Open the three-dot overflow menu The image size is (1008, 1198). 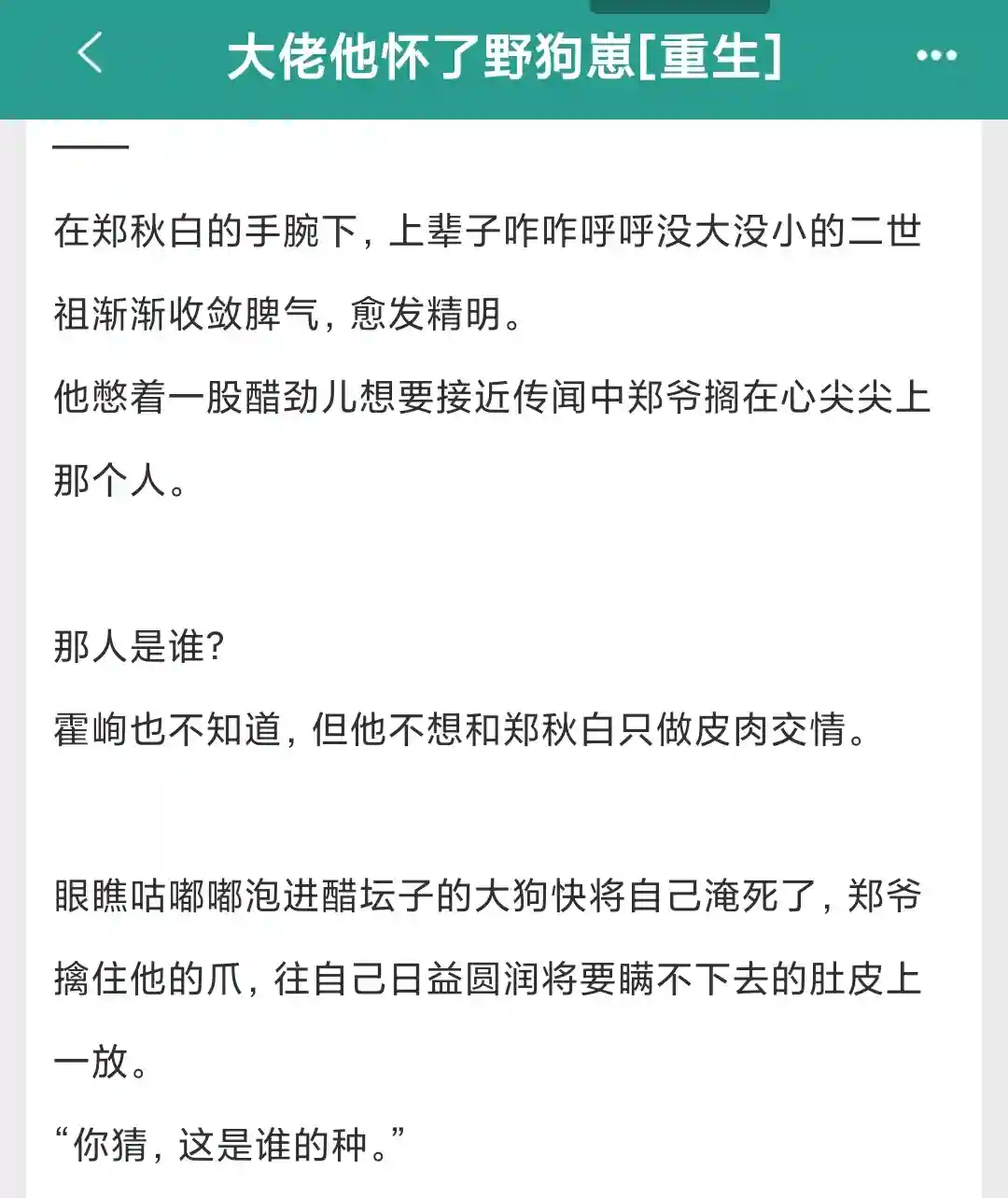pos(936,56)
